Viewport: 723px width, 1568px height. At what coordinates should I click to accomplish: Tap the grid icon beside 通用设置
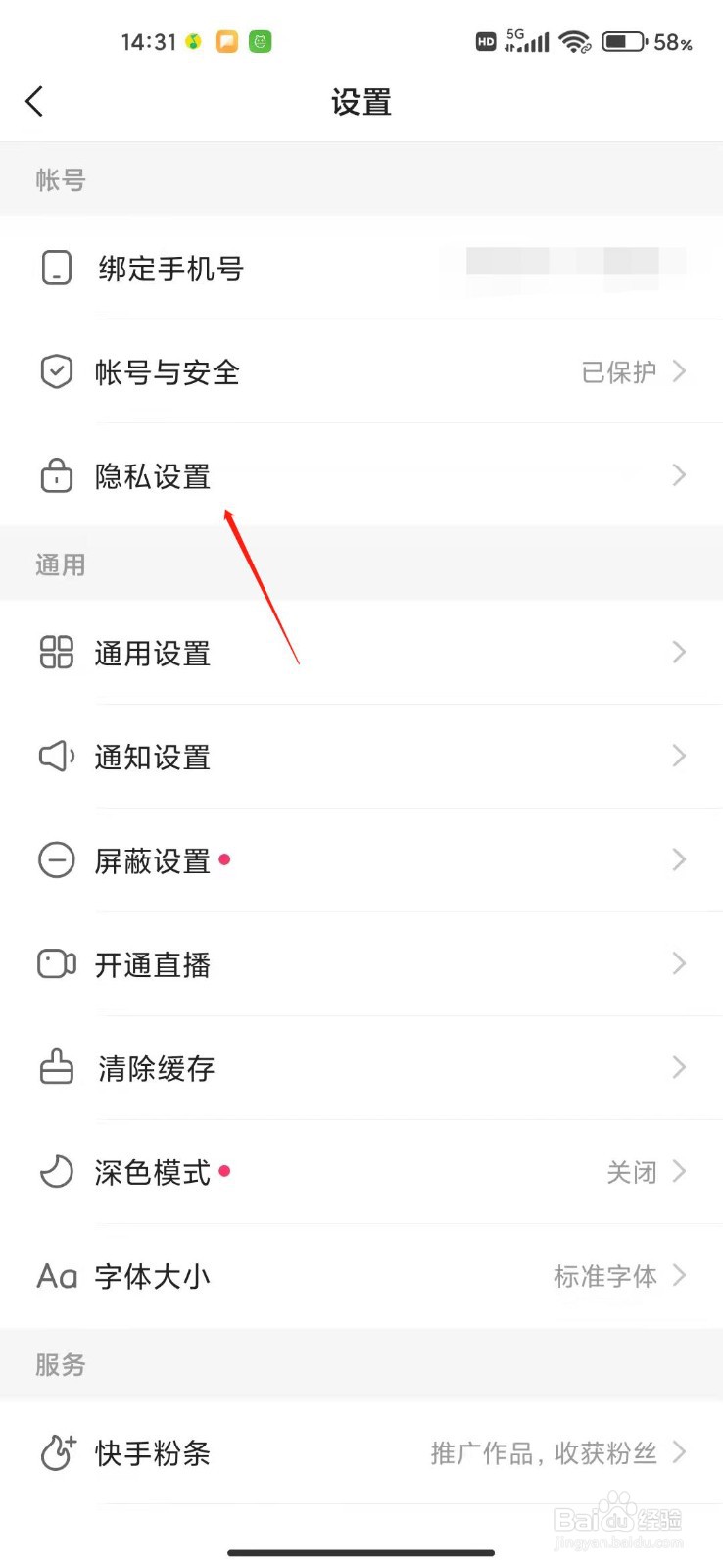tap(56, 652)
